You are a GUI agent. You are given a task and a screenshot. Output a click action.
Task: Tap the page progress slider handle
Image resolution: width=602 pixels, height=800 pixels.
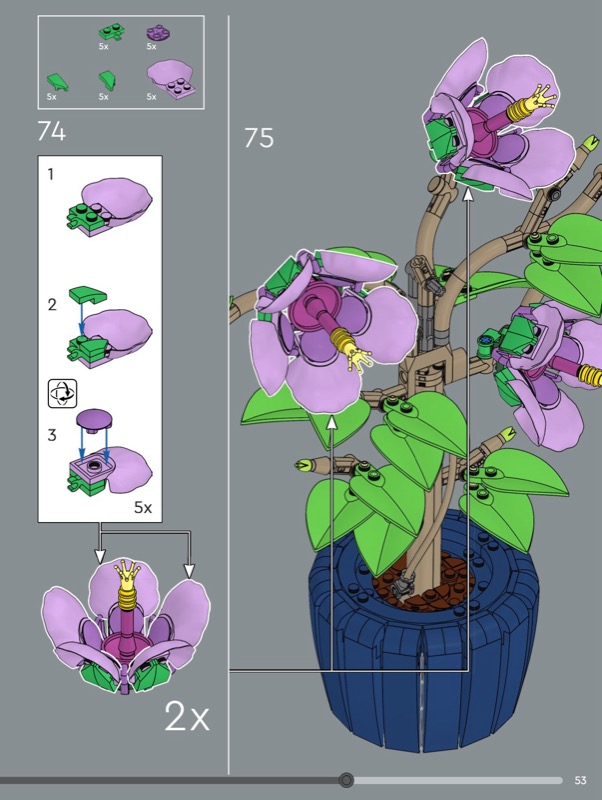click(x=346, y=780)
